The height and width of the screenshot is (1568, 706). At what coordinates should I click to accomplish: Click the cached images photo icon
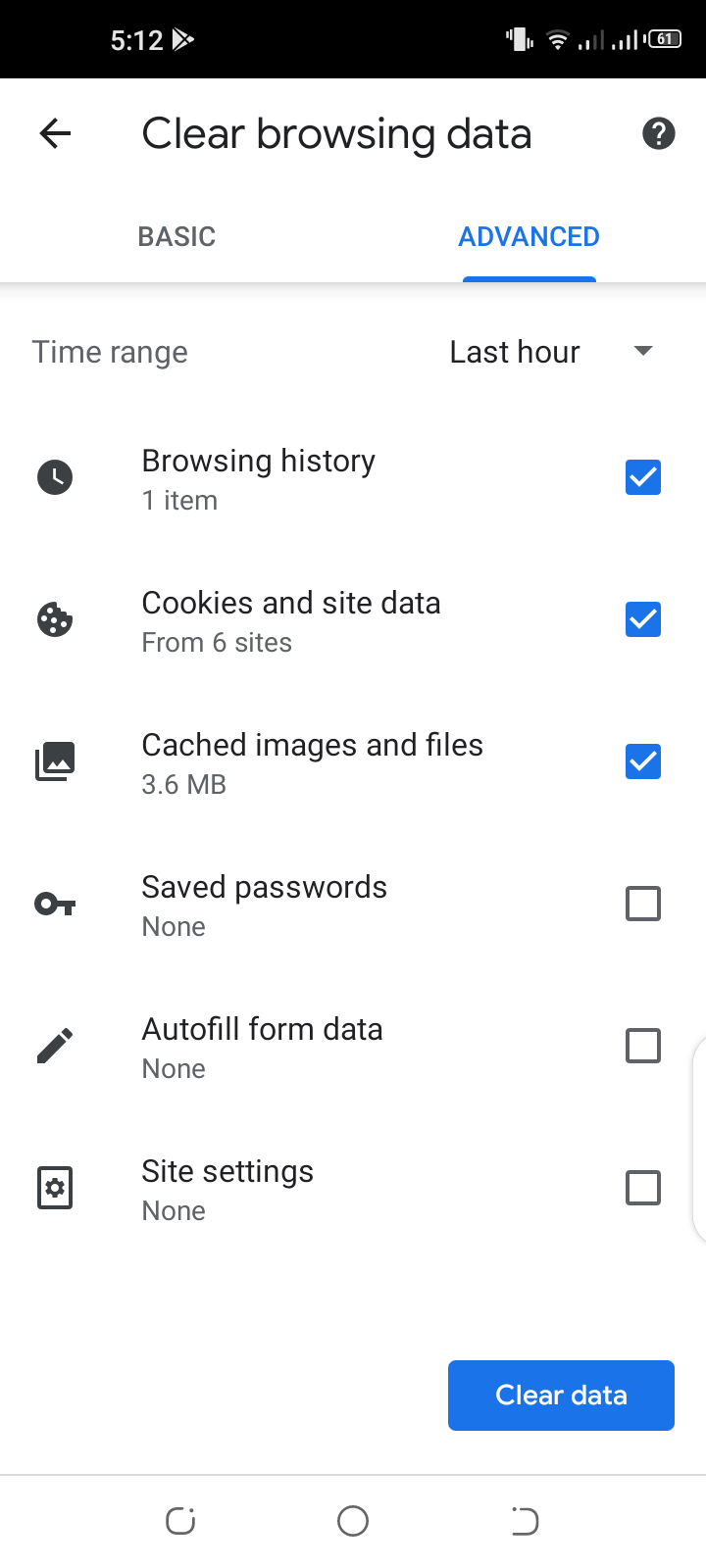[54, 761]
